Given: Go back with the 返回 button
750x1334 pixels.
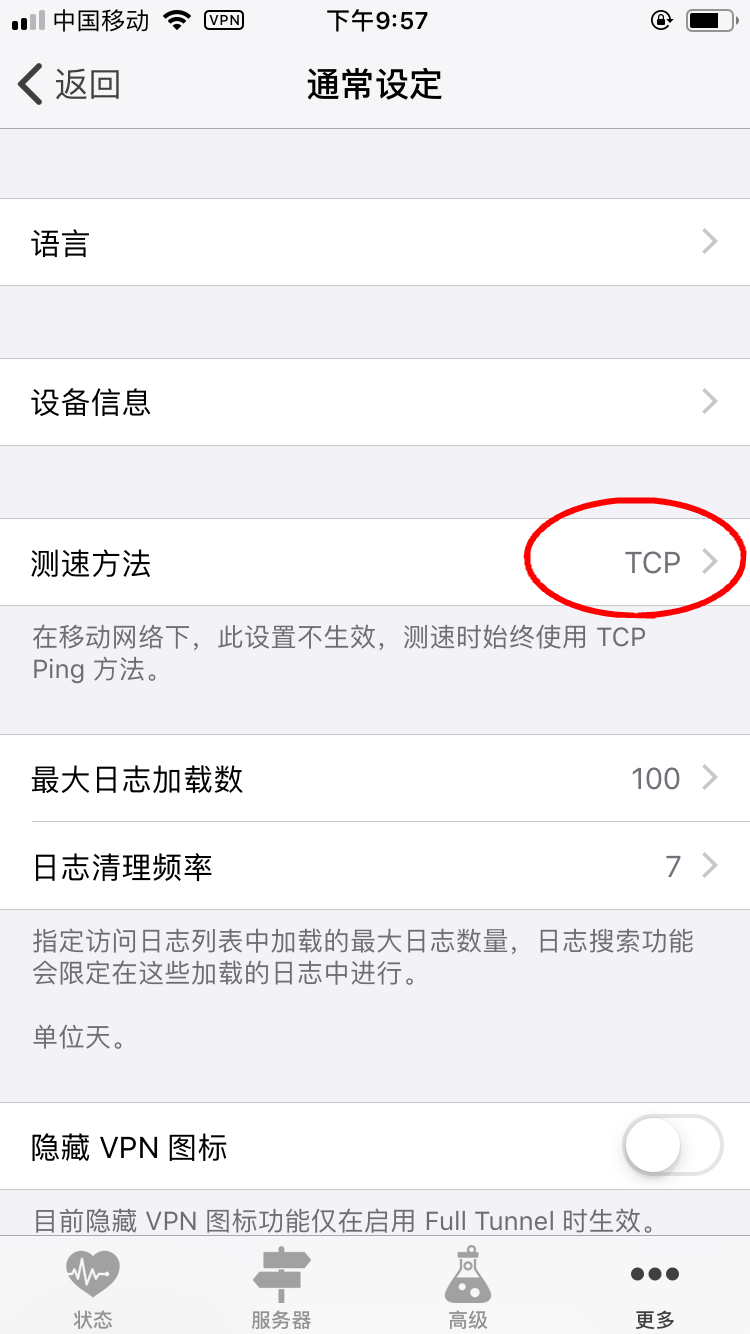Looking at the screenshot, I should point(69,85).
